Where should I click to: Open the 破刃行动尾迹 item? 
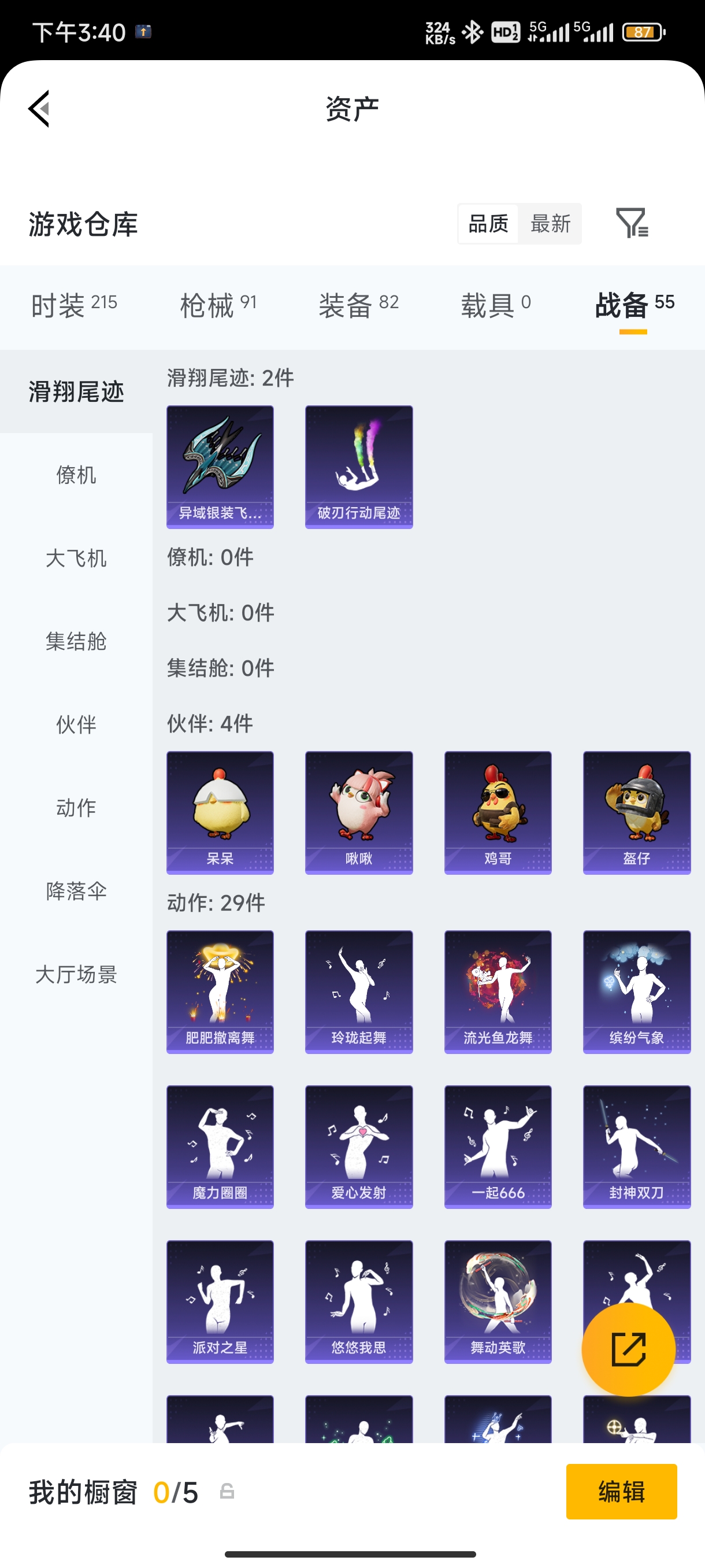(359, 467)
